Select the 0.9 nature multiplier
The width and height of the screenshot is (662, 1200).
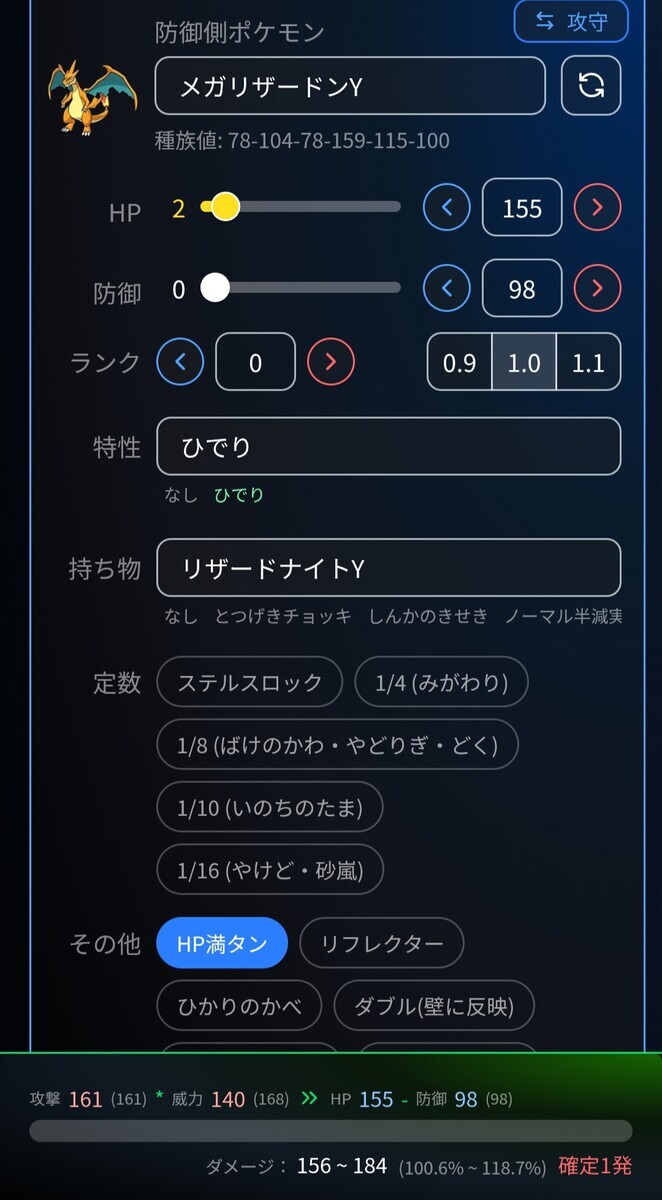pyautogui.click(x=460, y=362)
